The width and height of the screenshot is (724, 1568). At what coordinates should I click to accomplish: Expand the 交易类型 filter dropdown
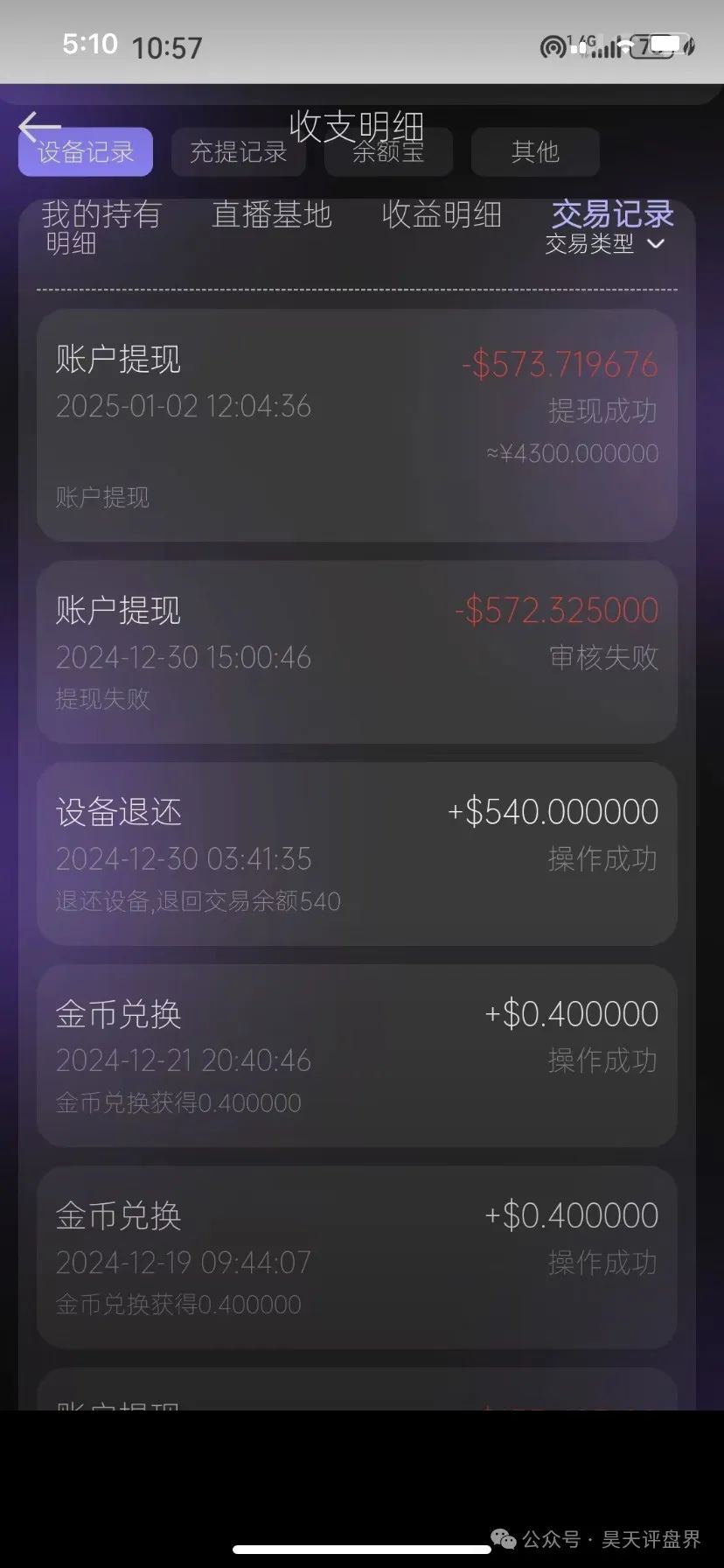pyautogui.click(x=605, y=244)
